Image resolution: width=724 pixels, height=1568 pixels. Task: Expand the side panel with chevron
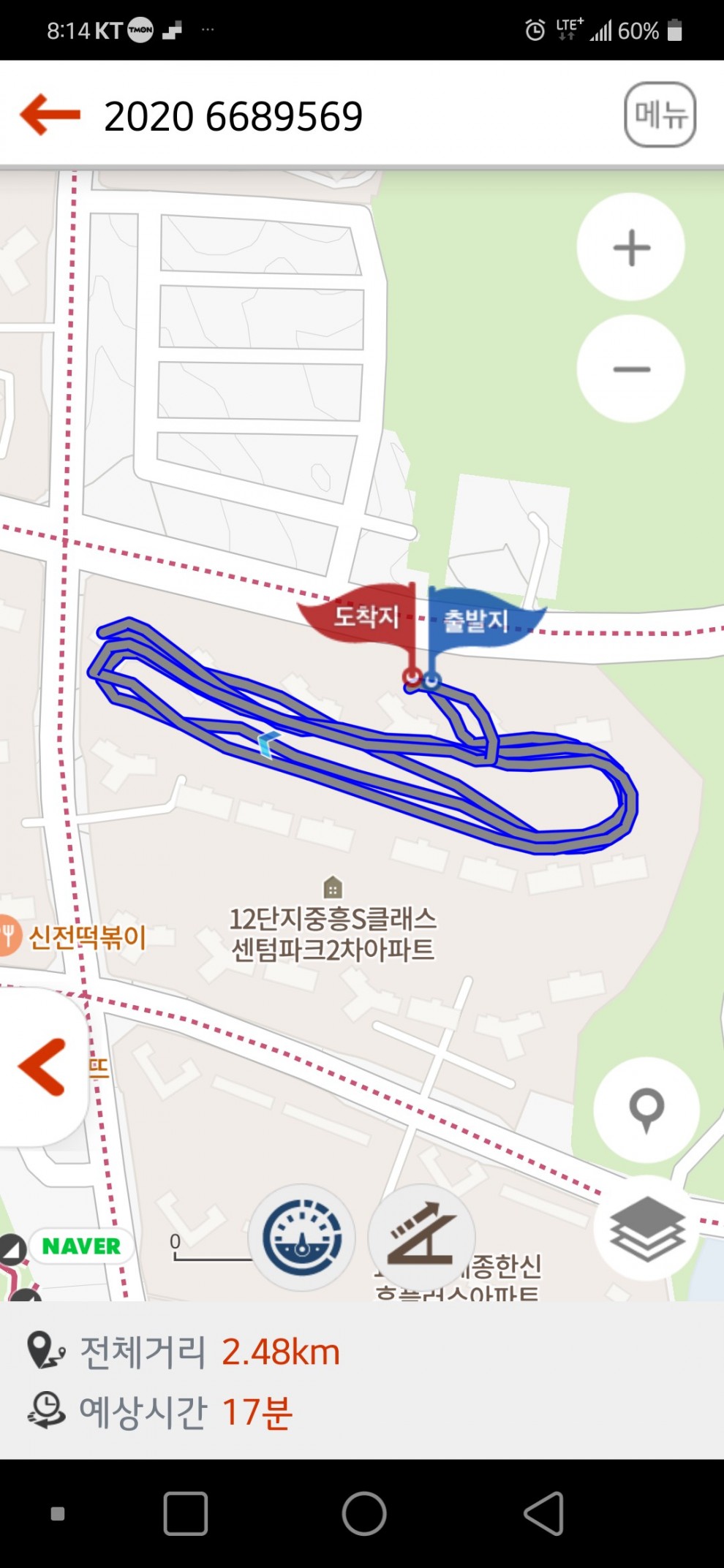pyautogui.click(x=42, y=1067)
